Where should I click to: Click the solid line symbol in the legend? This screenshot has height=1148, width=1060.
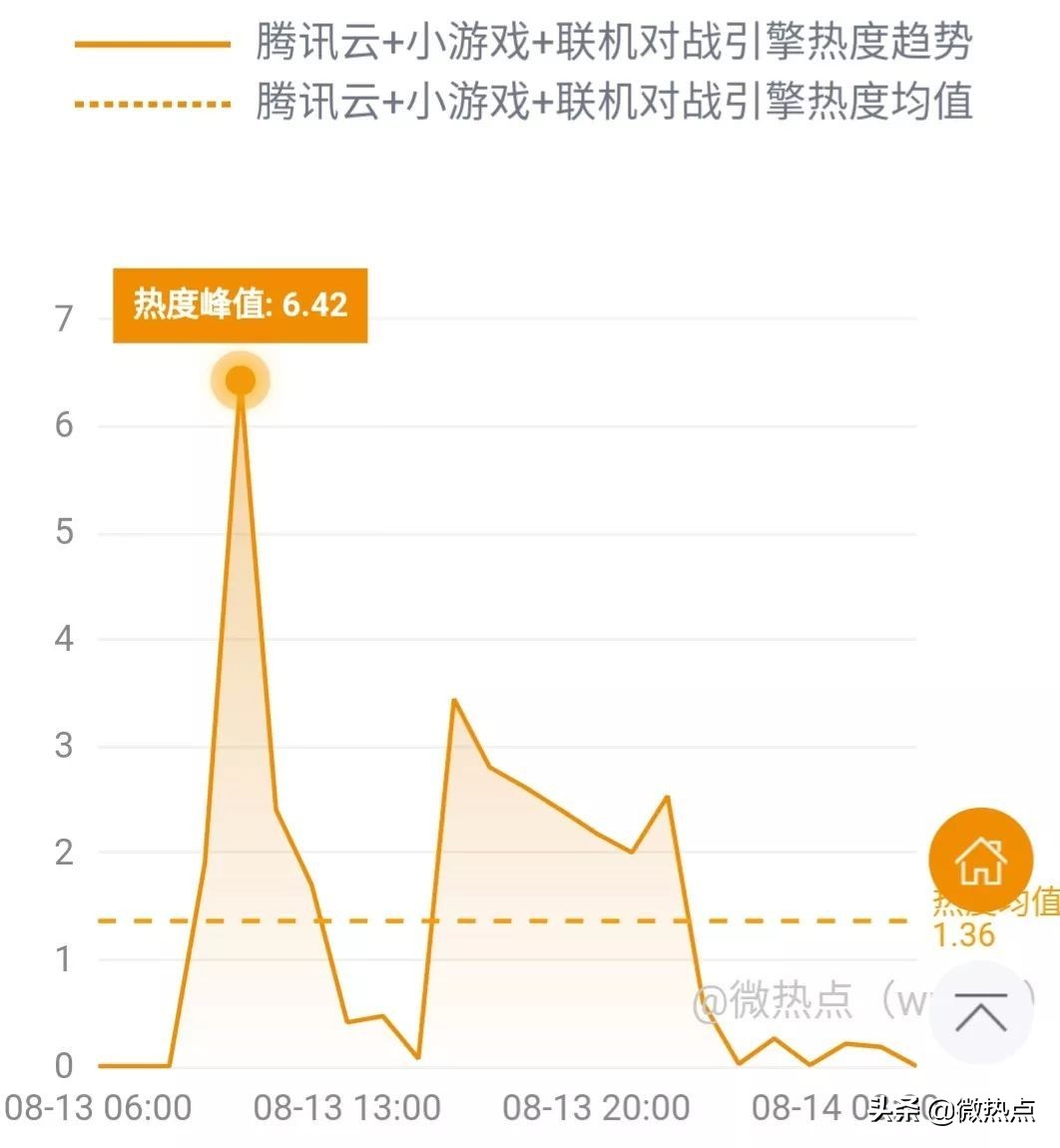click(x=150, y=45)
